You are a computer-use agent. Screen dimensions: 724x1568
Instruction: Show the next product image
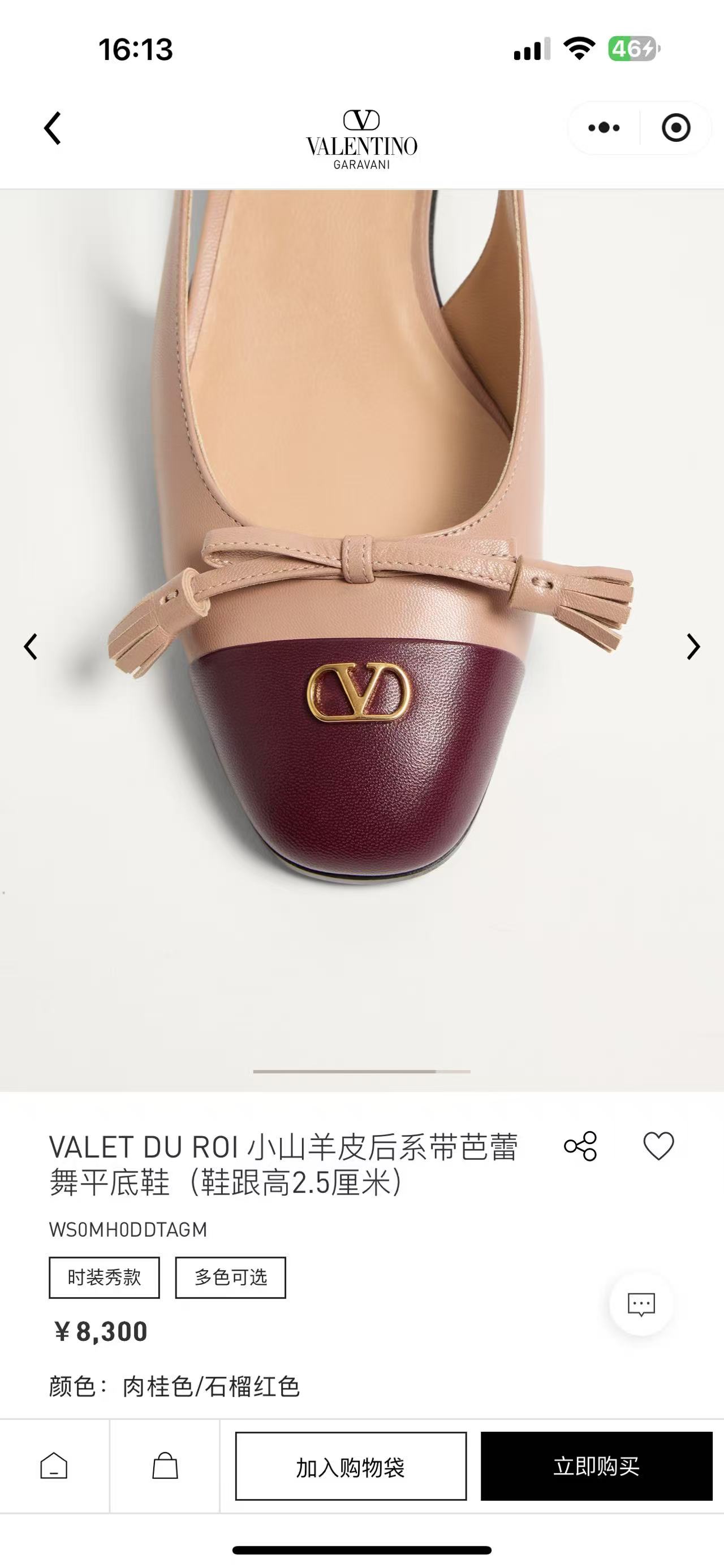[x=693, y=647]
